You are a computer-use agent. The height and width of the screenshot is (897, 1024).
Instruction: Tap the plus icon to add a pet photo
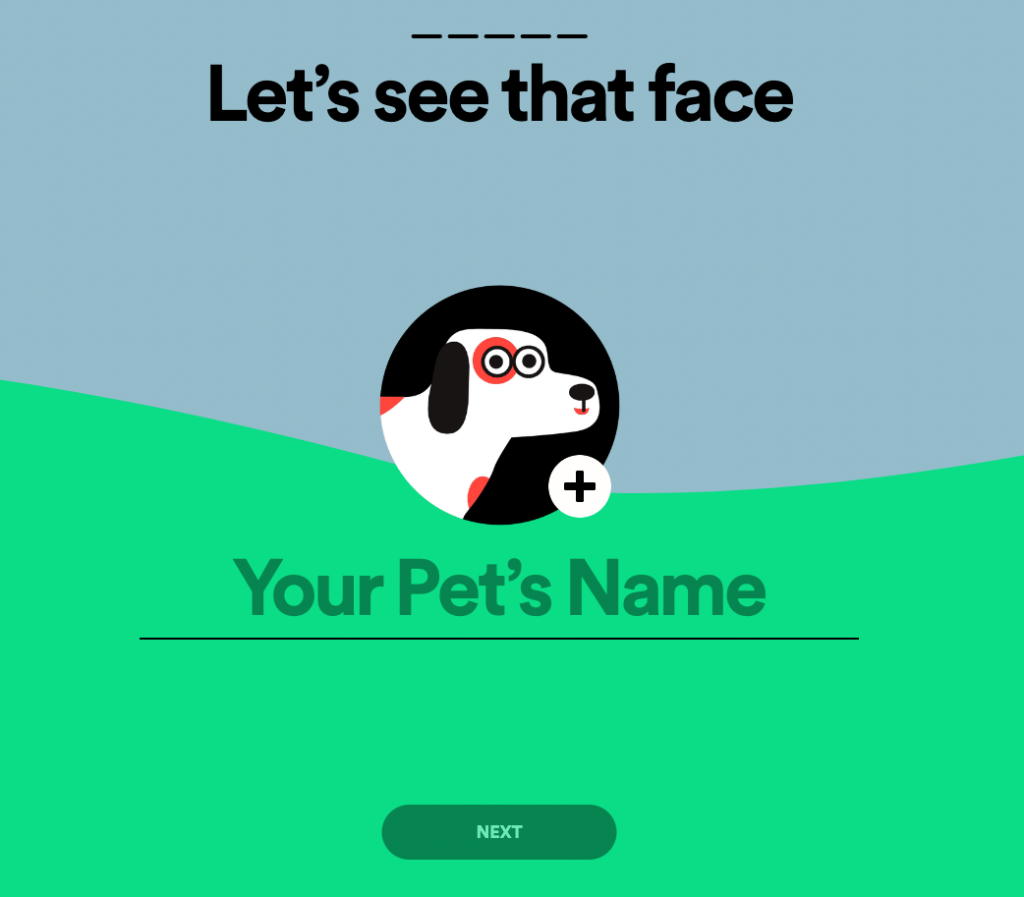pos(579,487)
